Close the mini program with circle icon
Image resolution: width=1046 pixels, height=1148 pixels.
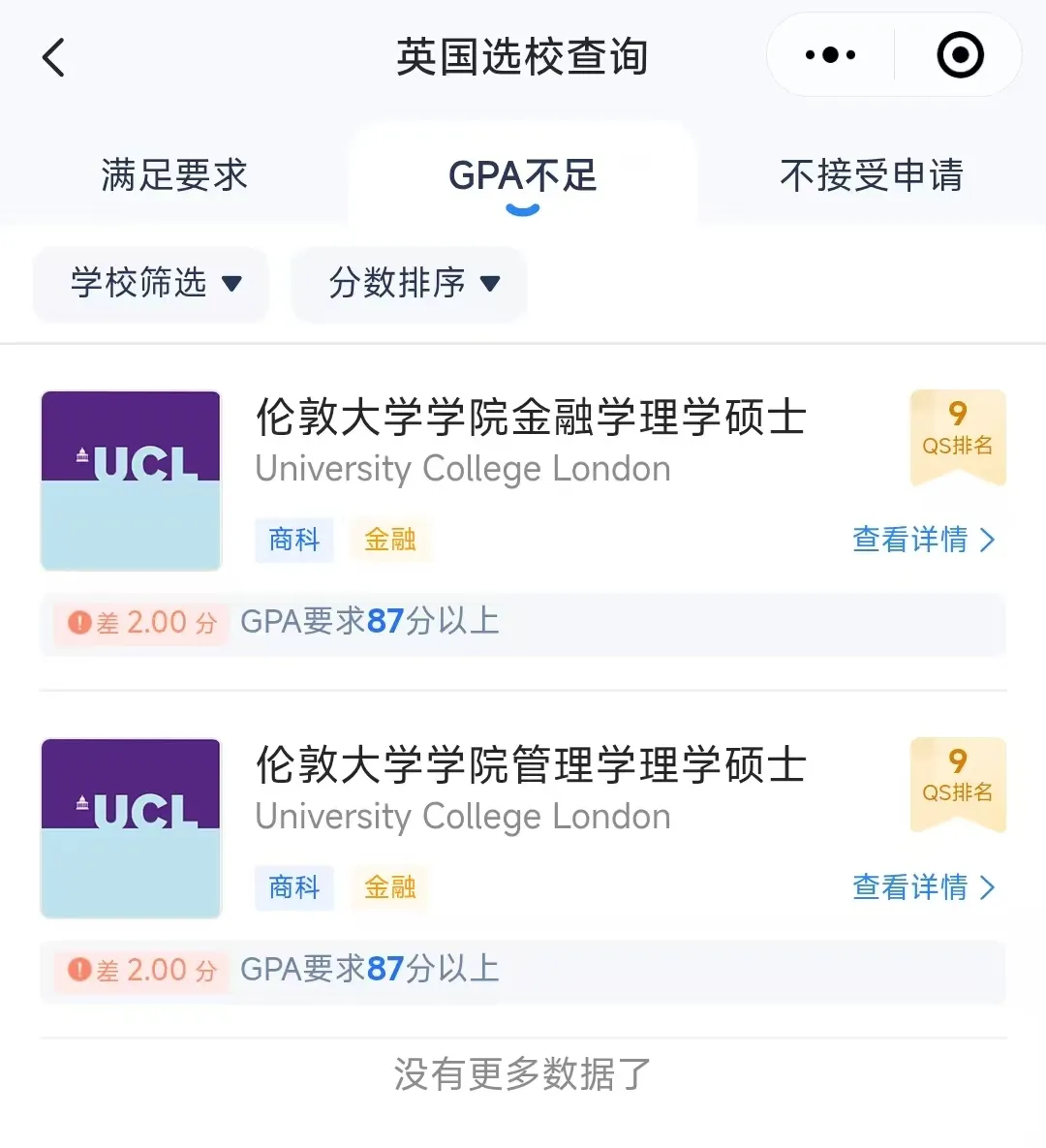[960, 55]
